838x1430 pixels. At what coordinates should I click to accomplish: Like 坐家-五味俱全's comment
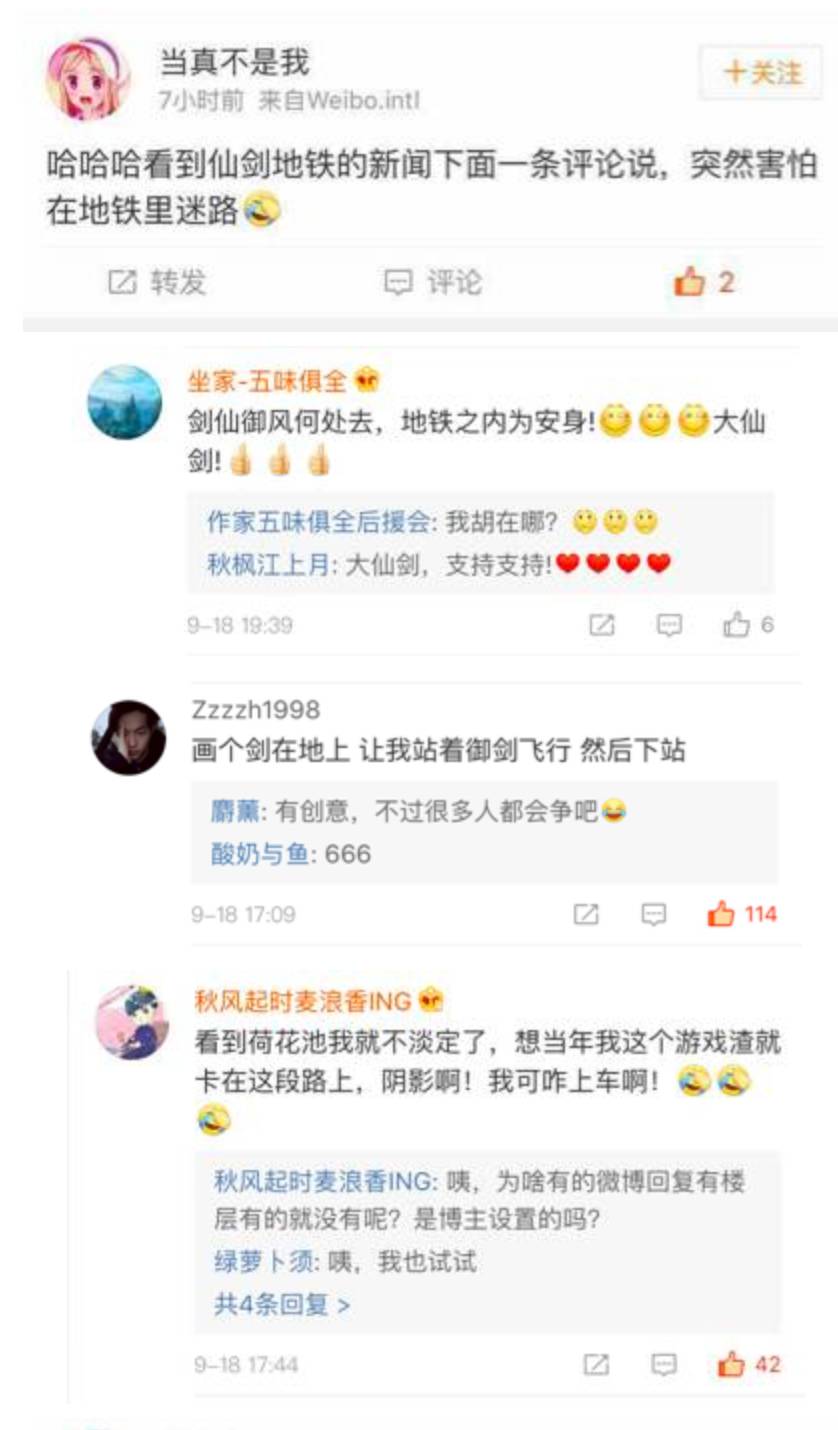click(747, 625)
